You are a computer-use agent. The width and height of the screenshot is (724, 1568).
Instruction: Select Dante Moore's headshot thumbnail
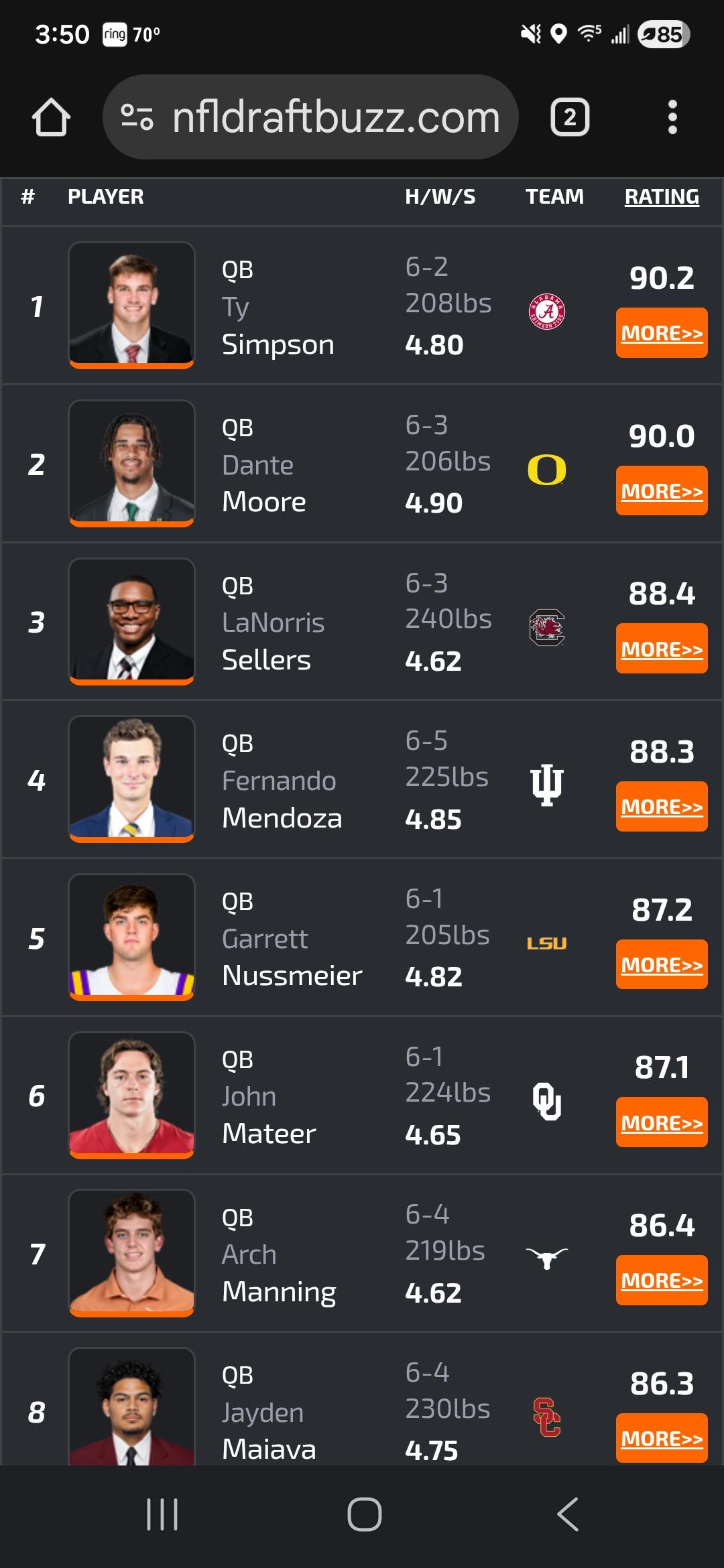(x=131, y=463)
